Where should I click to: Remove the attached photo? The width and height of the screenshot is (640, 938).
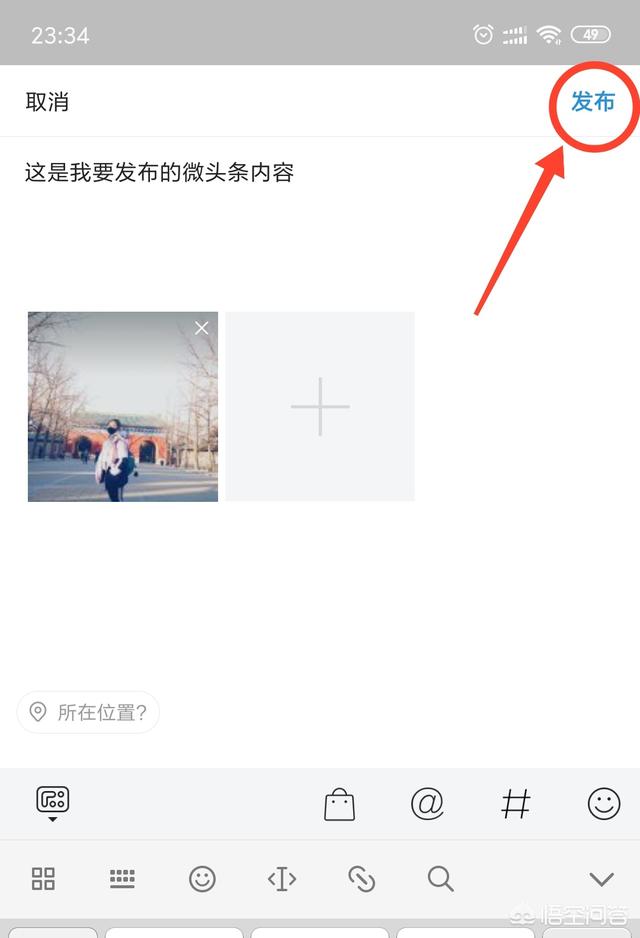pos(202,328)
